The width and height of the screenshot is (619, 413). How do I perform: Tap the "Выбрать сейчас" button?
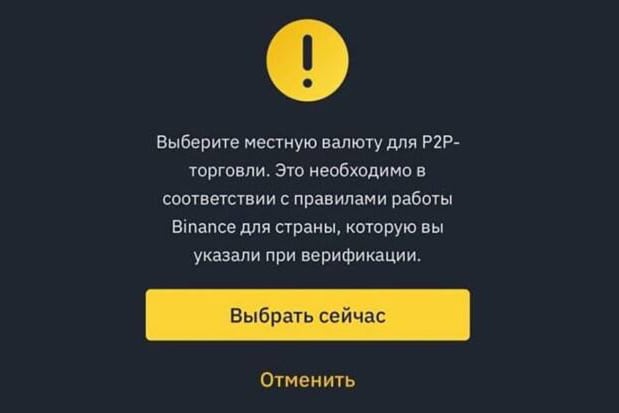point(308,315)
